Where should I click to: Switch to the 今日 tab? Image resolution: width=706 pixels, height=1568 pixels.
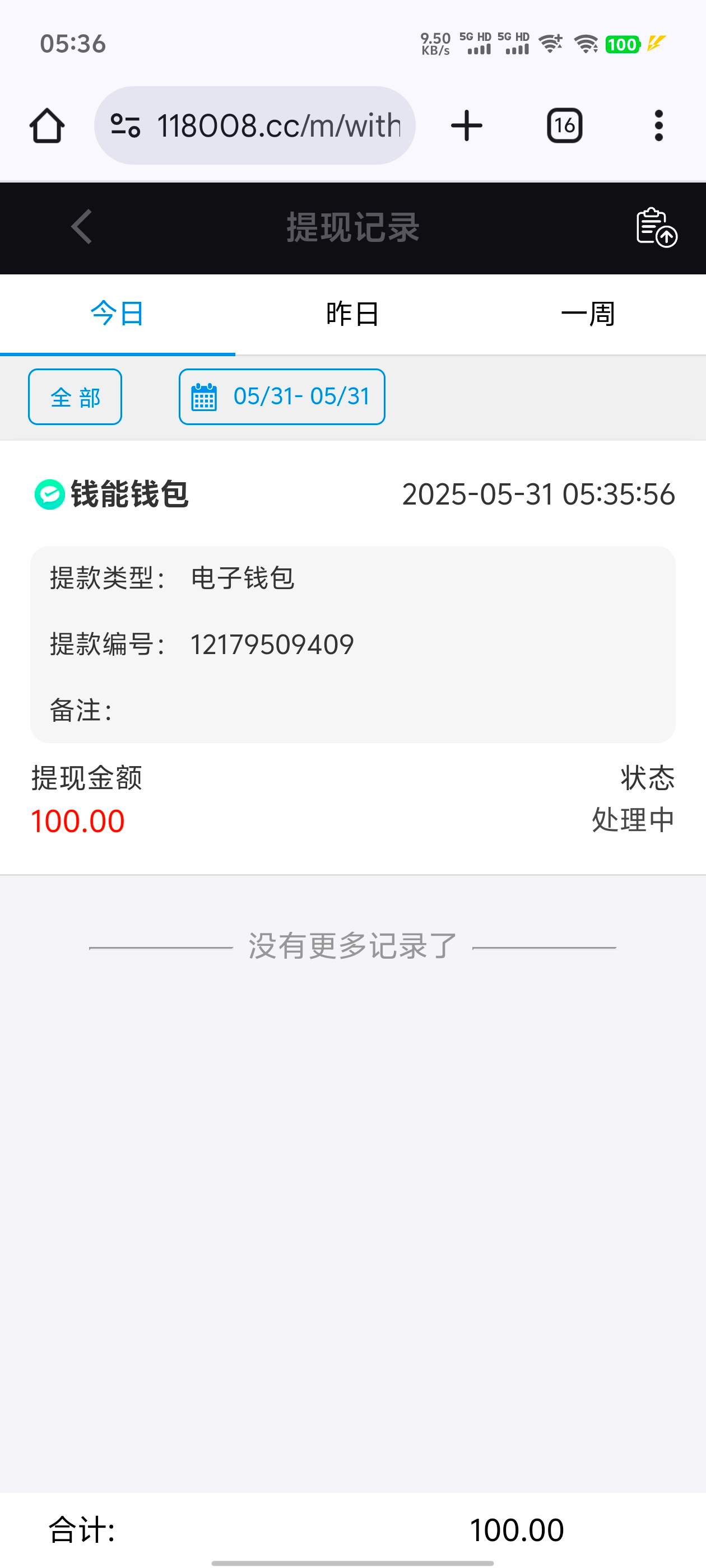click(117, 314)
